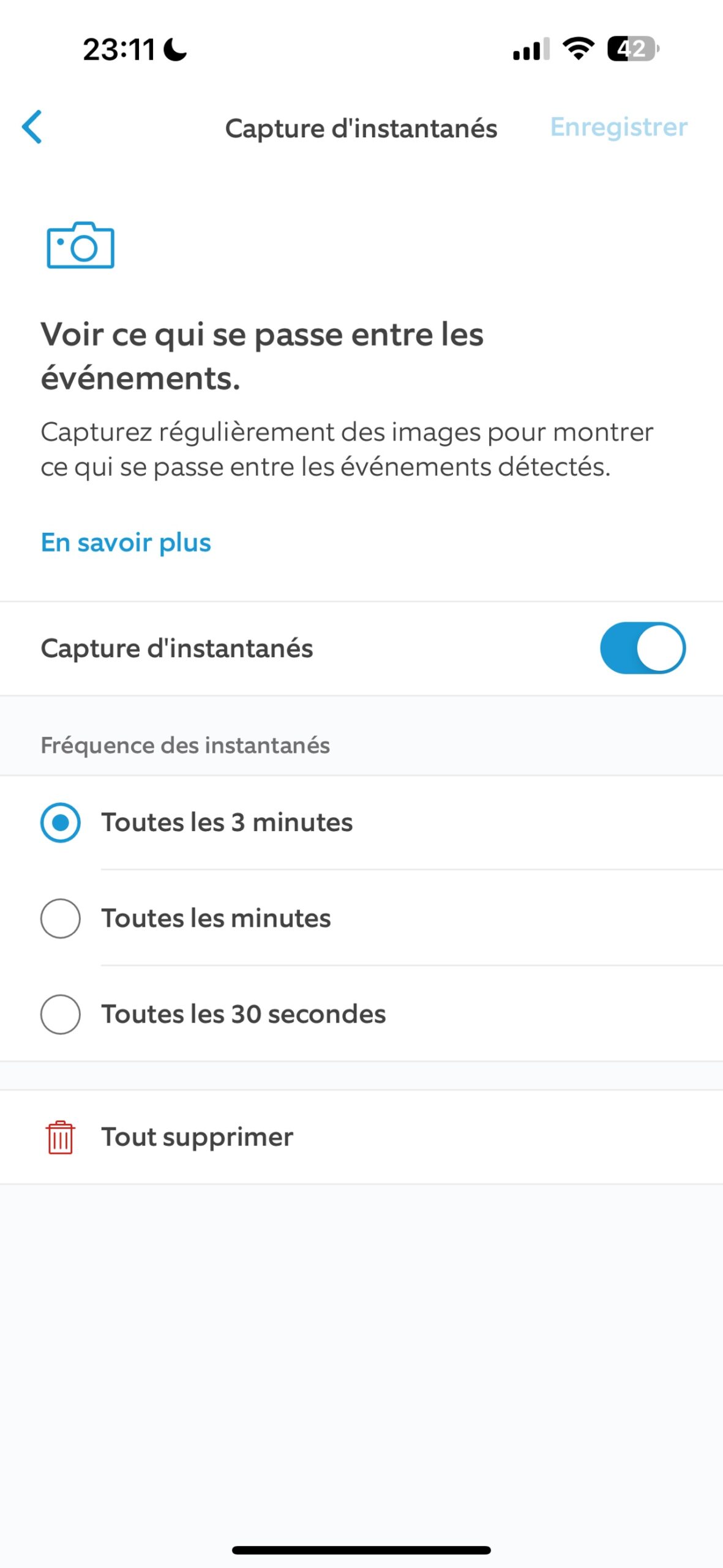This screenshot has width=723, height=1568.
Task: Turn off Capture d'instantanés switch
Action: [x=642, y=648]
